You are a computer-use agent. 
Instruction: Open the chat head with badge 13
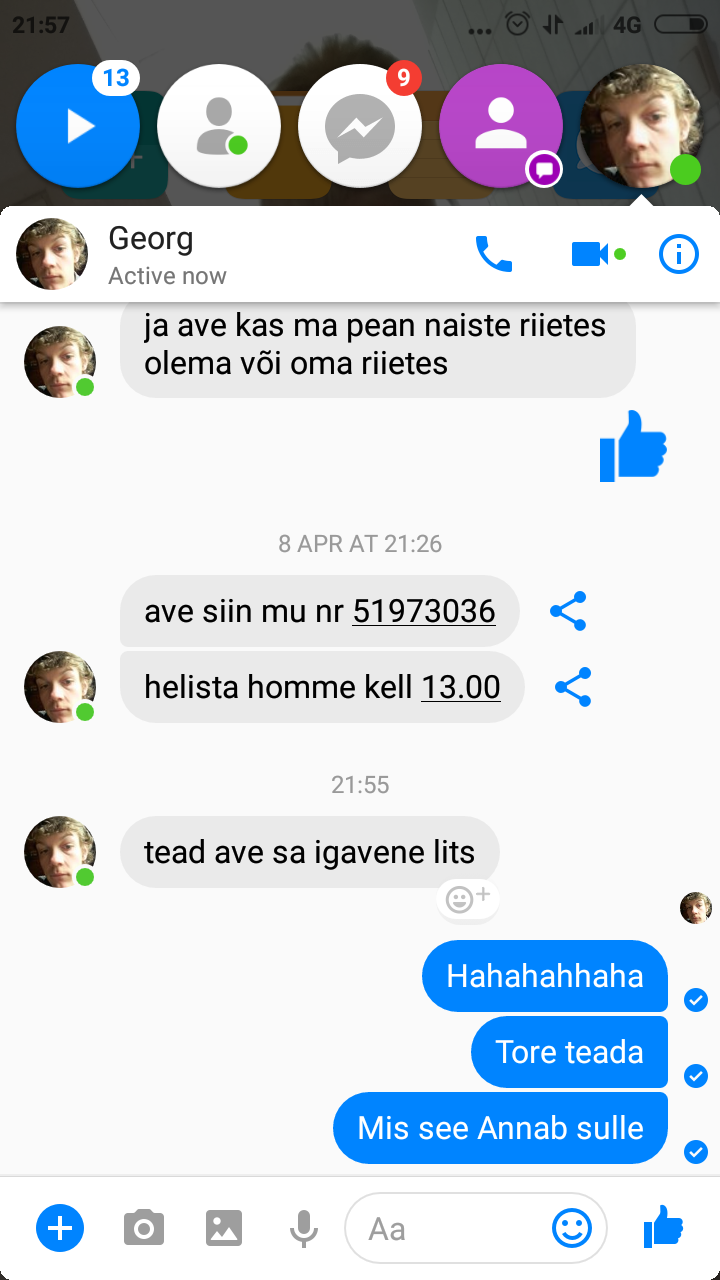[x=78, y=126]
